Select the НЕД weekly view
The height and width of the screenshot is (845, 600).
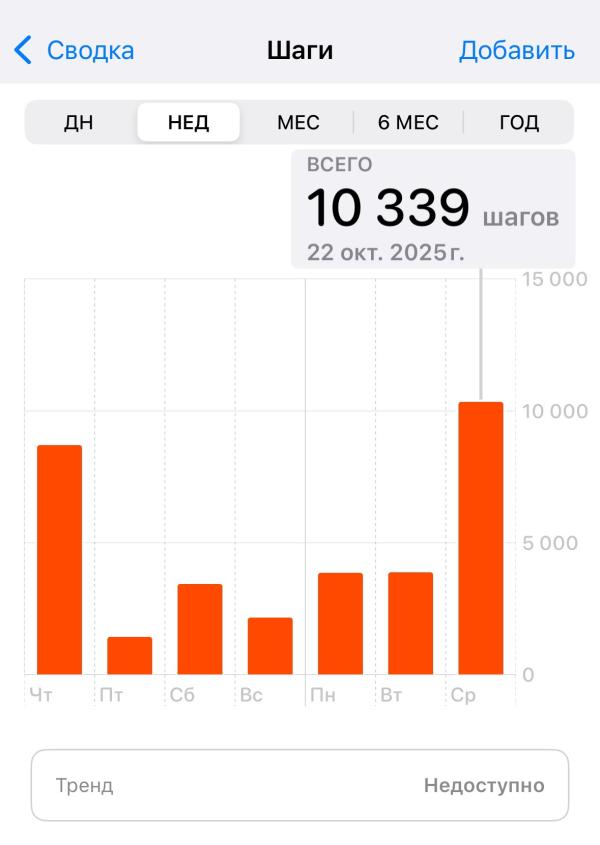(x=188, y=123)
